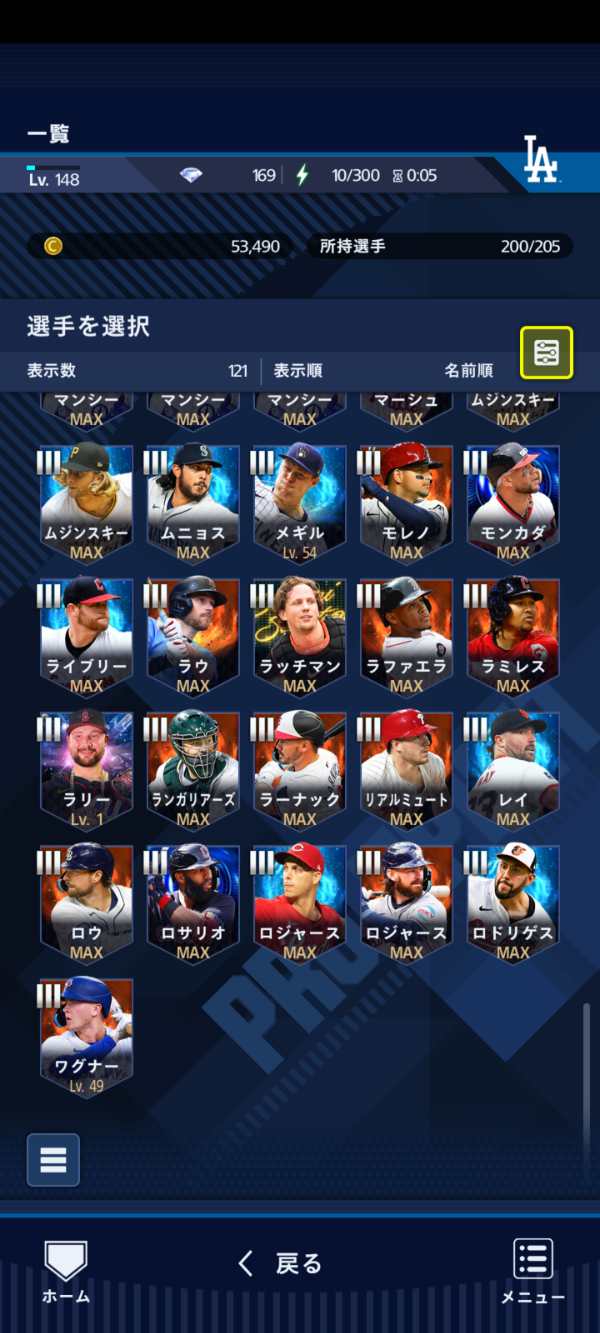Choose the リアルミュート player card
This screenshot has height=1333, width=600.
click(x=406, y=771)
